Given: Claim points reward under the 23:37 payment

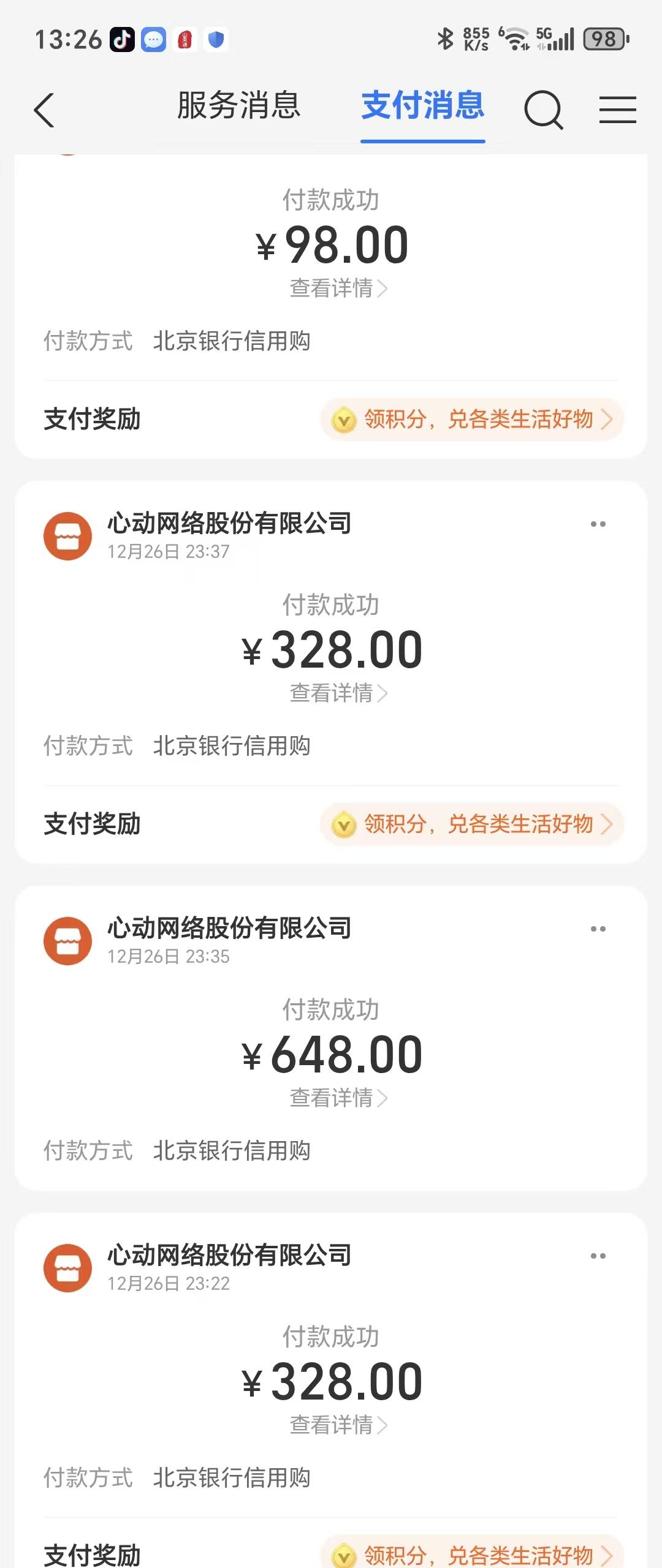Looking at the screenshot, I should pyautogui.click(x=471, y=824).
